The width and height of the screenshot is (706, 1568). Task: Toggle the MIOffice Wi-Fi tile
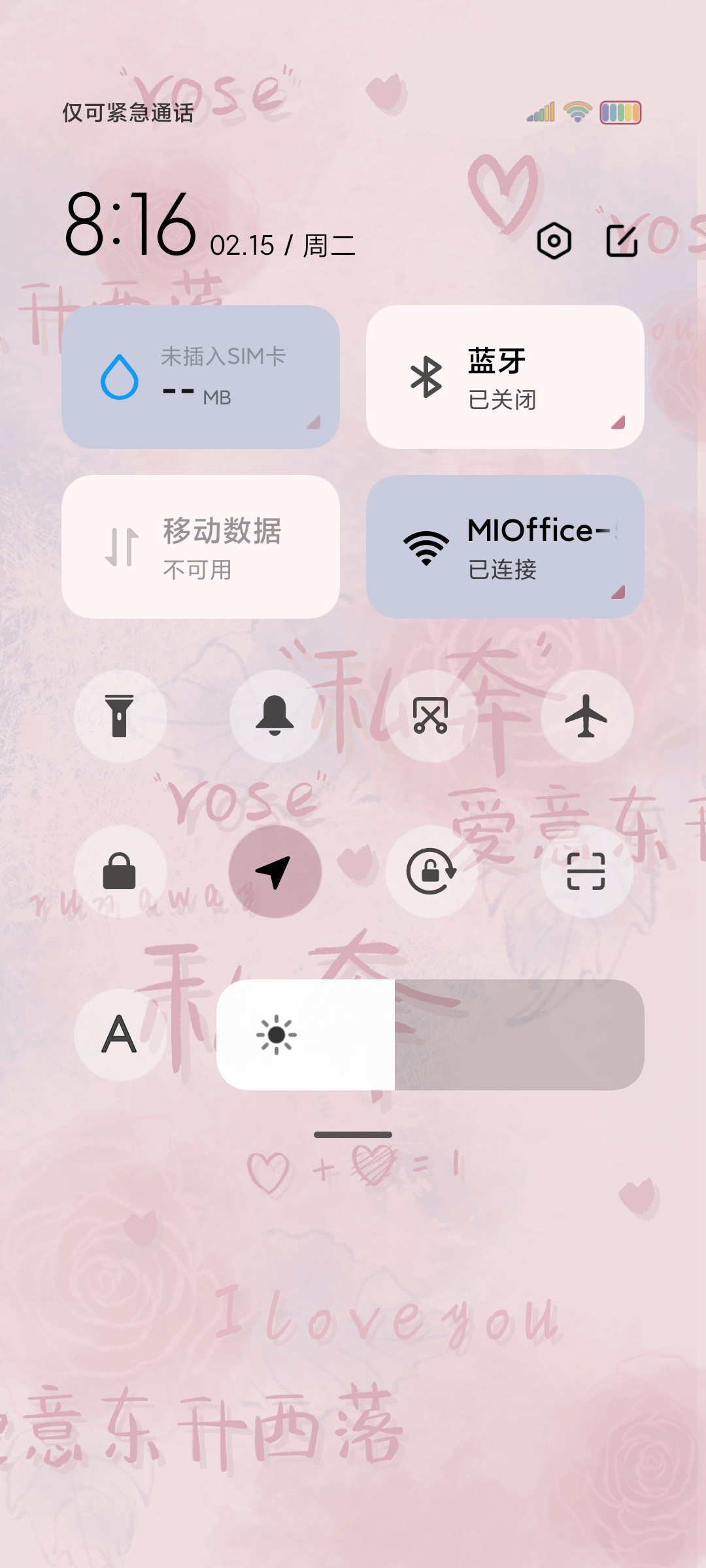tap(505, 547)
